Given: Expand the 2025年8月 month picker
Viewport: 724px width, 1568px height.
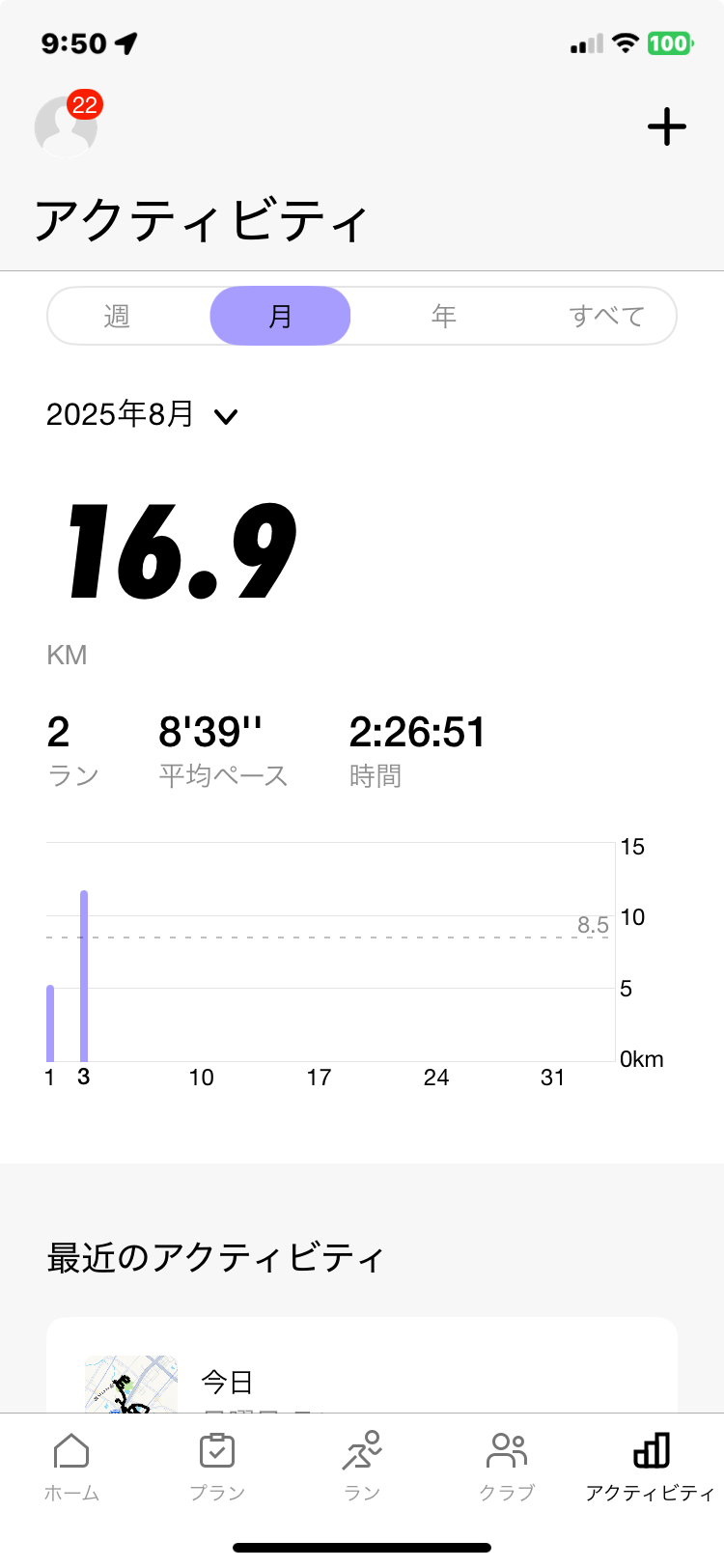Looking at the screenshot, I should click(142, 415).
